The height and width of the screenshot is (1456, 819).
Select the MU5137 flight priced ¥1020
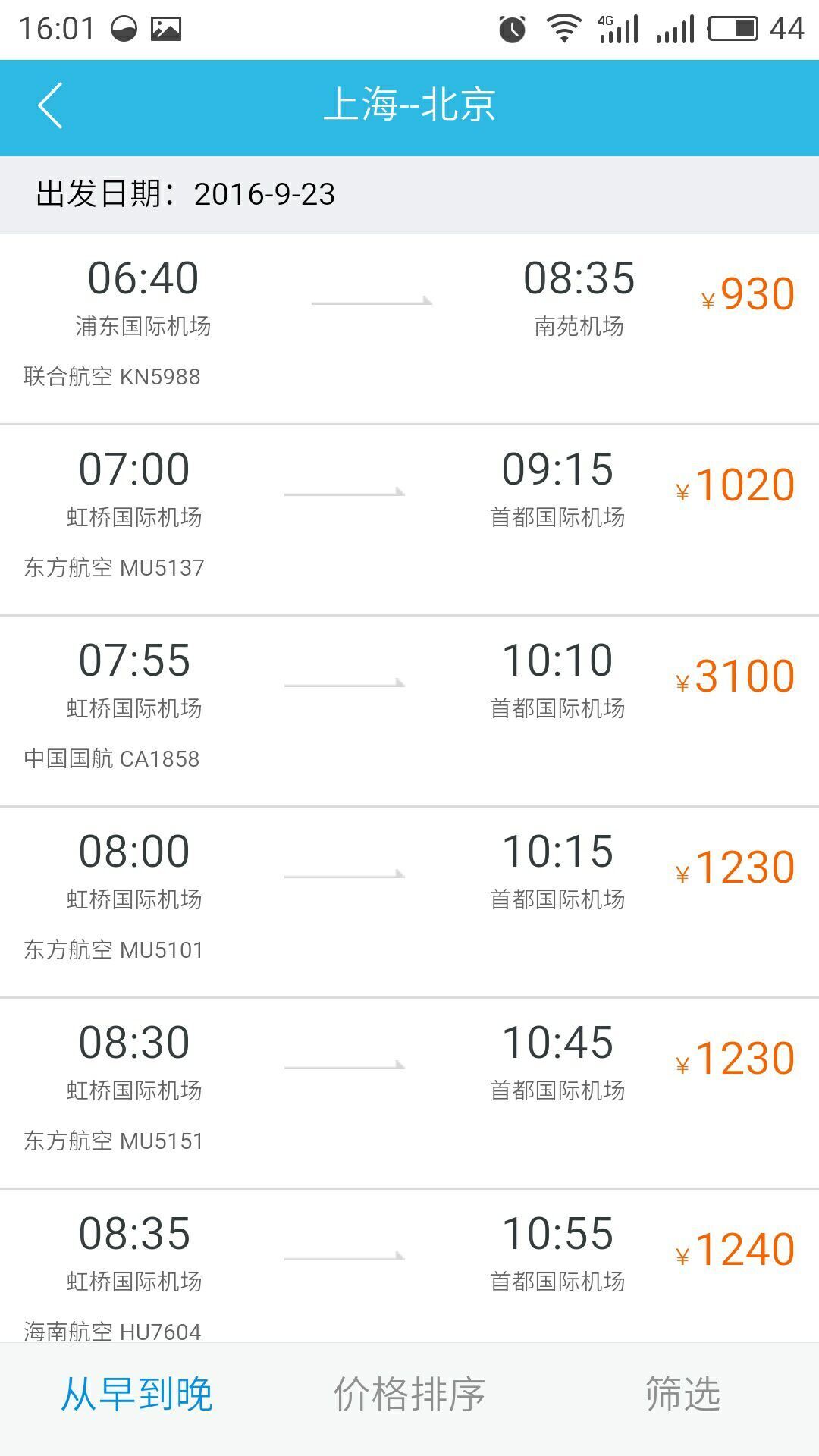409,520
